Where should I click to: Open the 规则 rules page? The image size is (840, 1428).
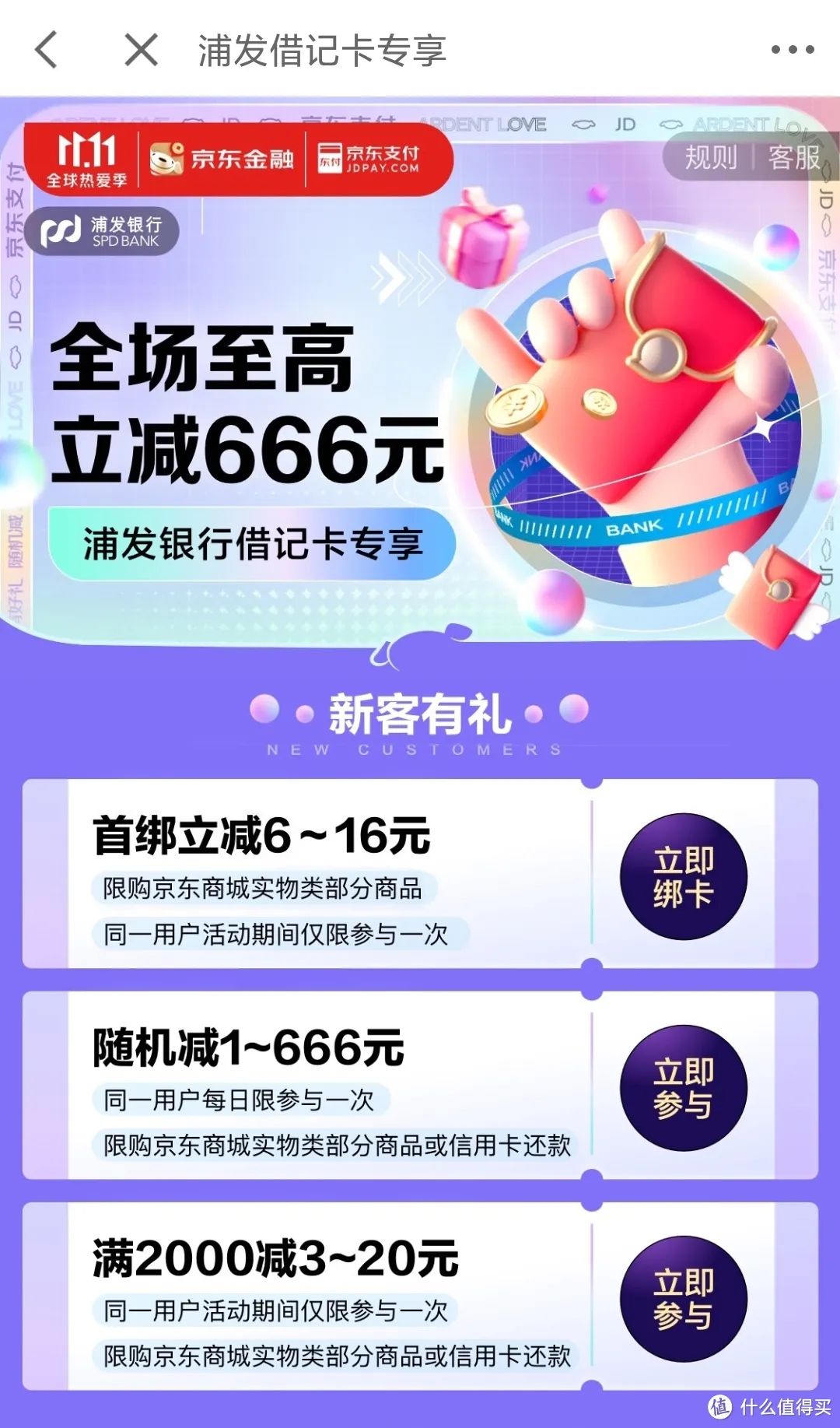pos(710,158)
